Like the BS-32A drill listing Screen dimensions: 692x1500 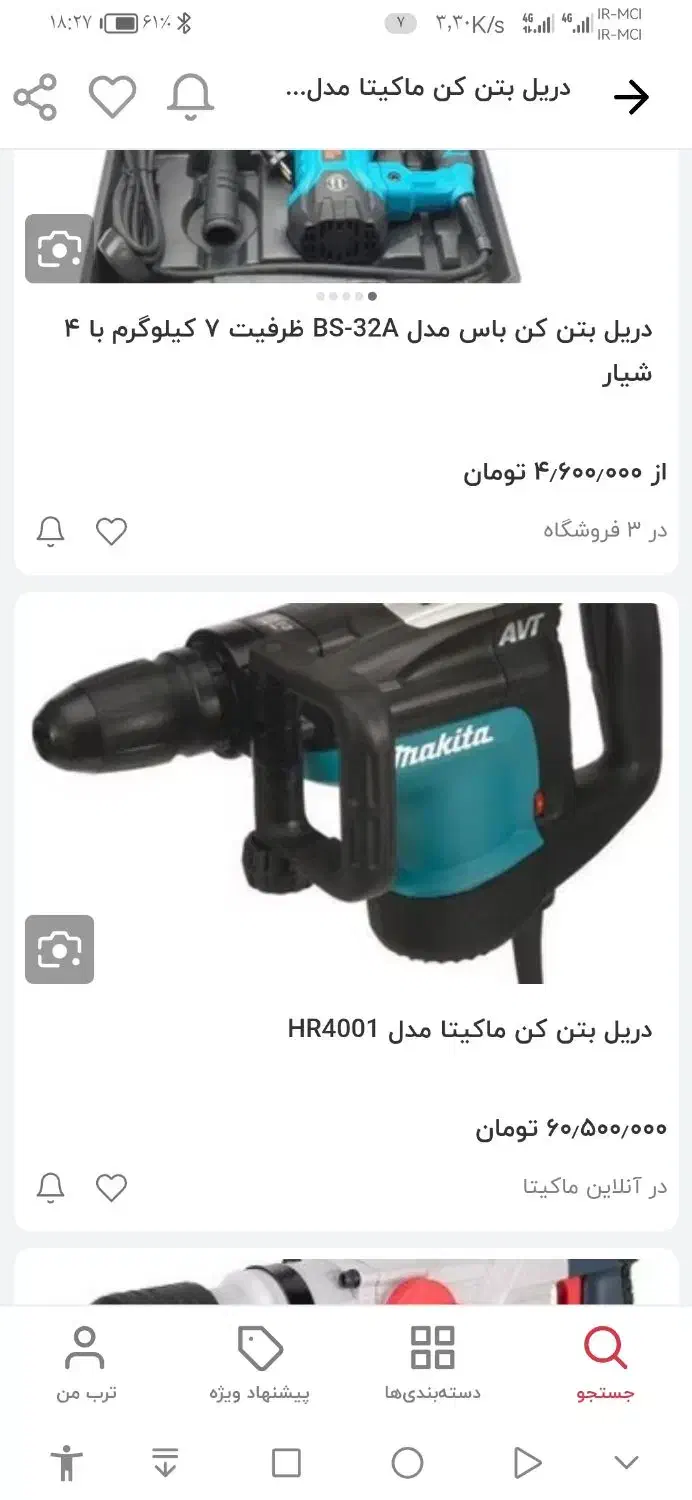coord(111,532)
